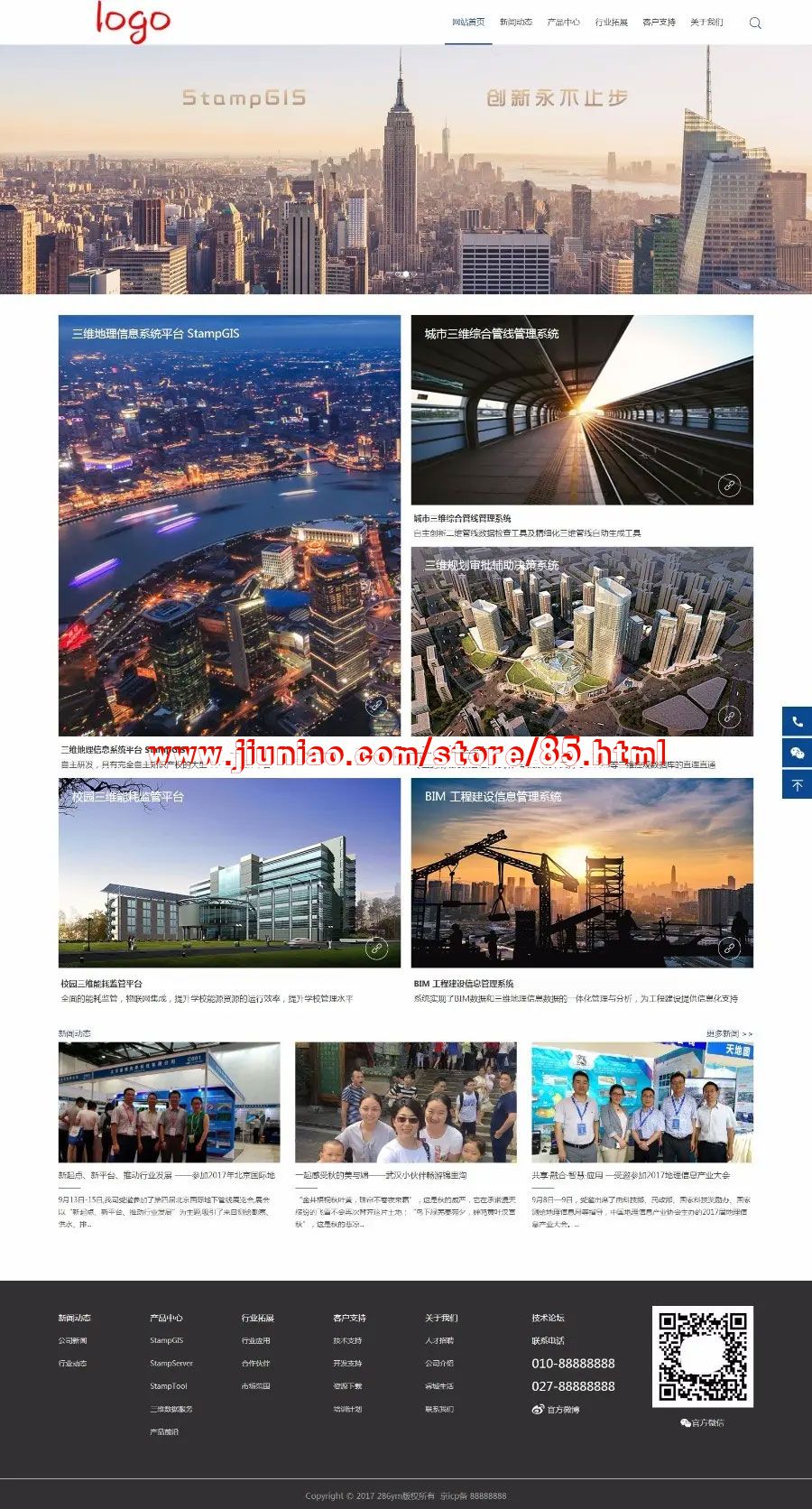This screenshot has height=1509, width=812.
Task: Open news about 2017年北京国际地 exhibition
Action: coord(167,1175)
